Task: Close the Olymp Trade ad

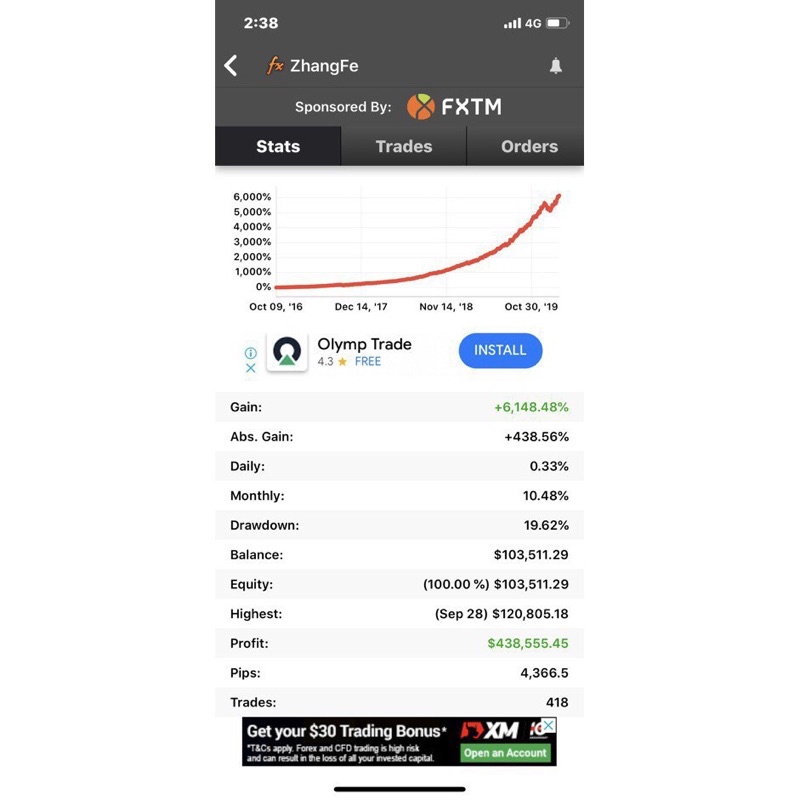Action: click(x=251, y=368)
